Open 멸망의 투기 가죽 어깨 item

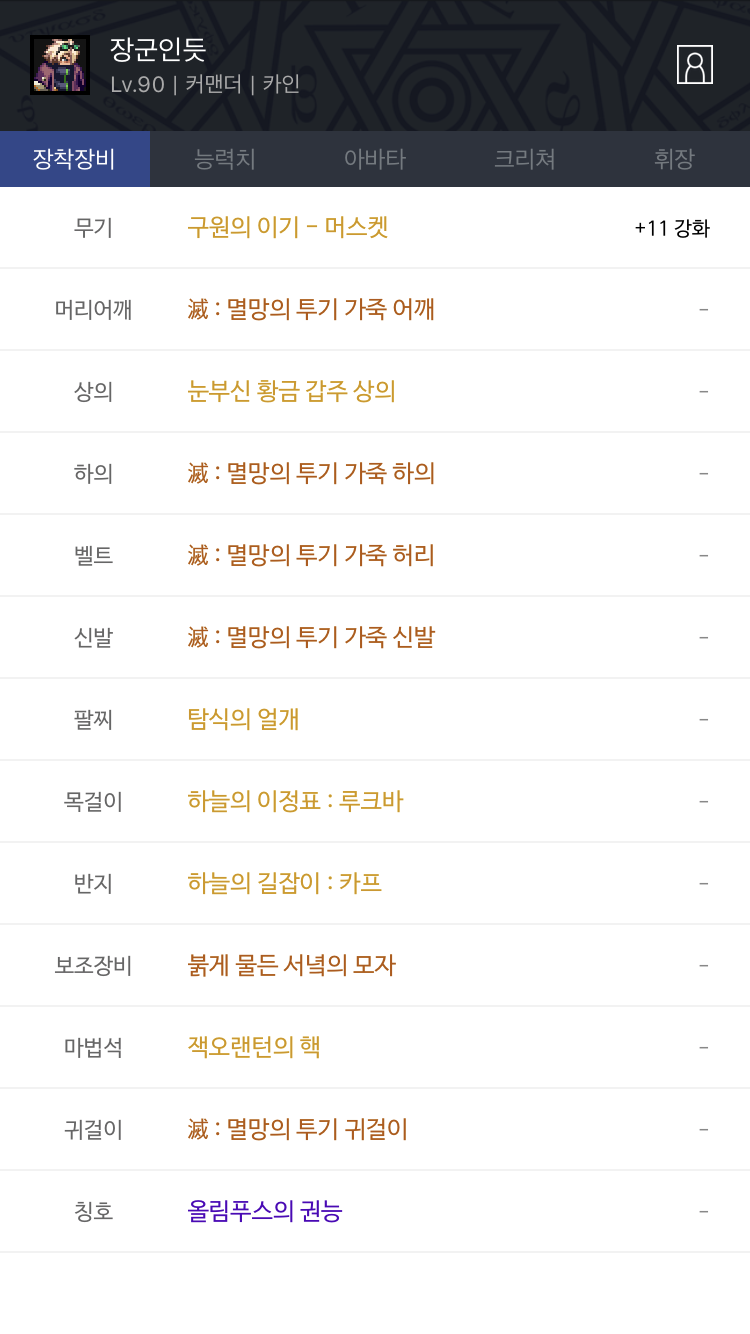(x=311, y=309)
